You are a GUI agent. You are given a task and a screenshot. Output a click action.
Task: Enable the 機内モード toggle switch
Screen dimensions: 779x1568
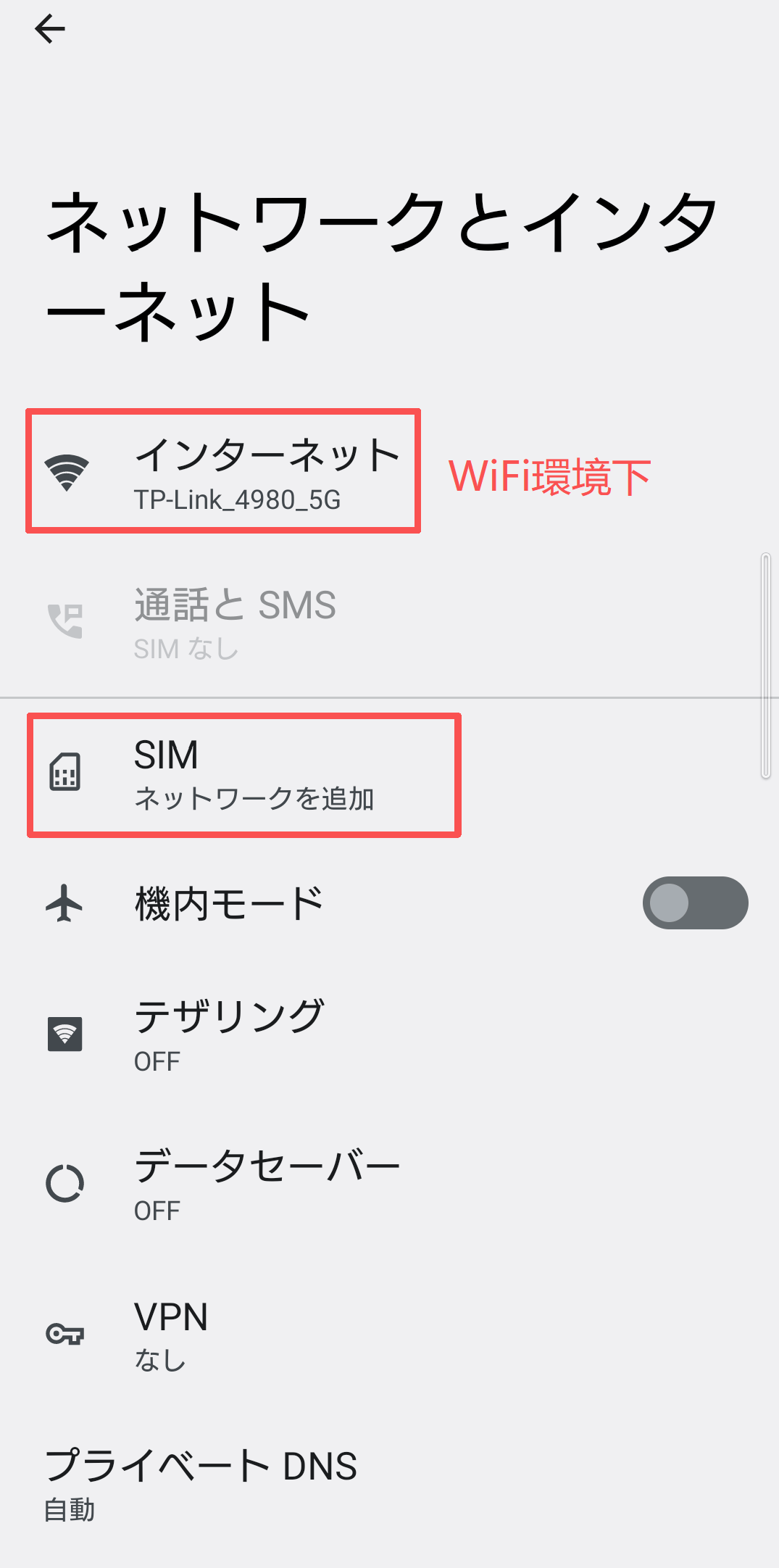(693, 903)
